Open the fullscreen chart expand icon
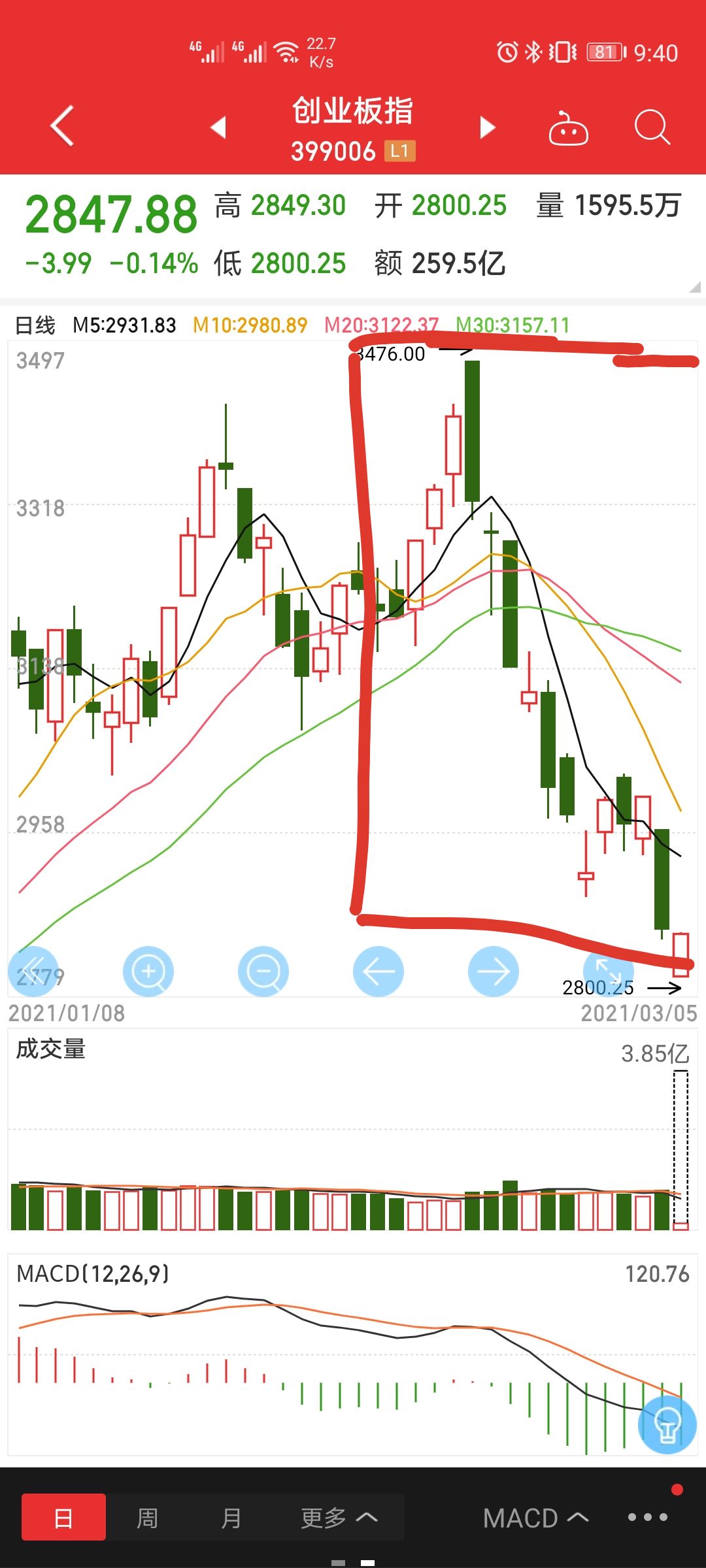 (x=608, y=972)
